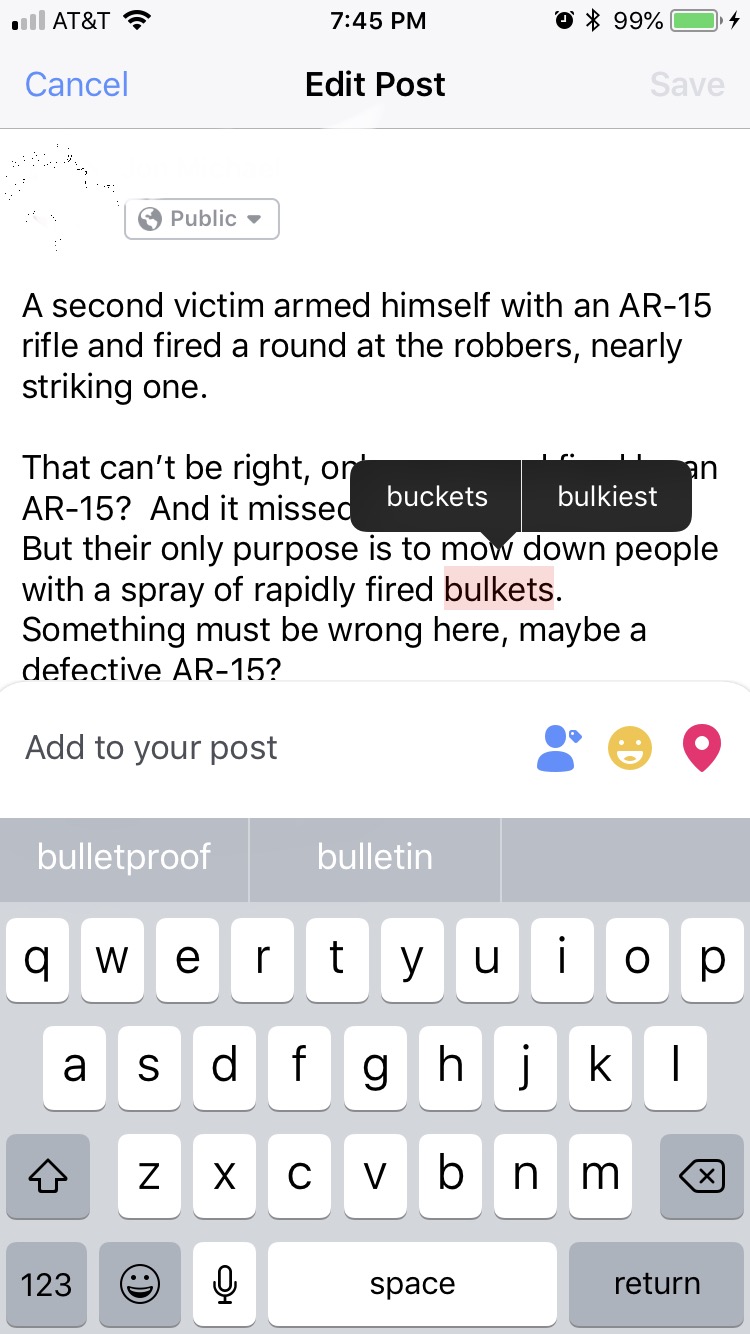Cancel editing the post
This screenshot has height=1334, width=750.
[x=77, y=85]
